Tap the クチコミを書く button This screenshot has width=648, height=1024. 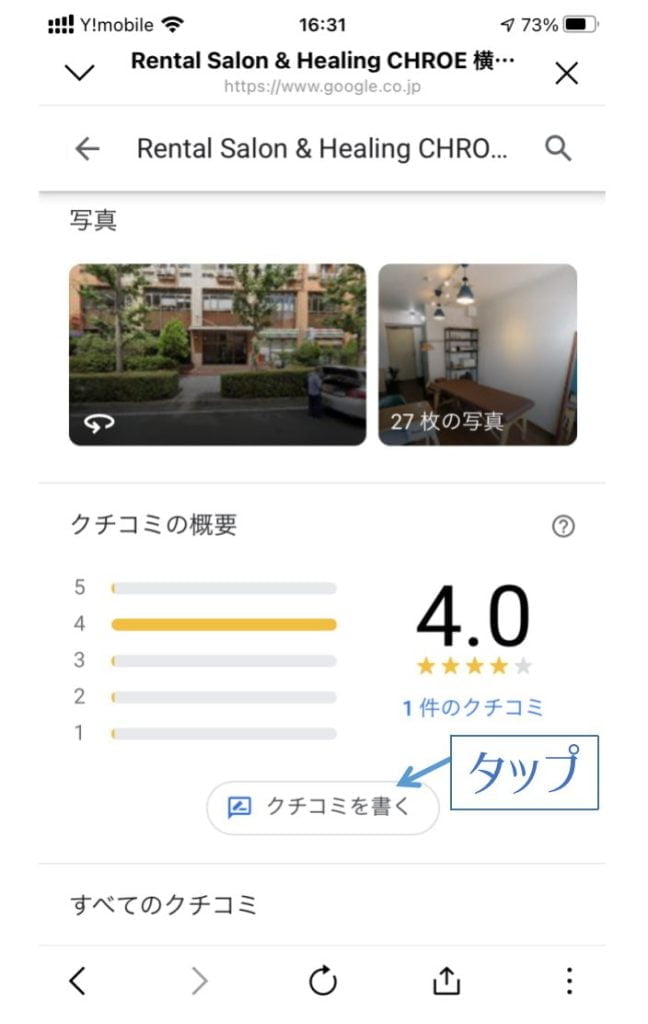(x=322, y=807)
